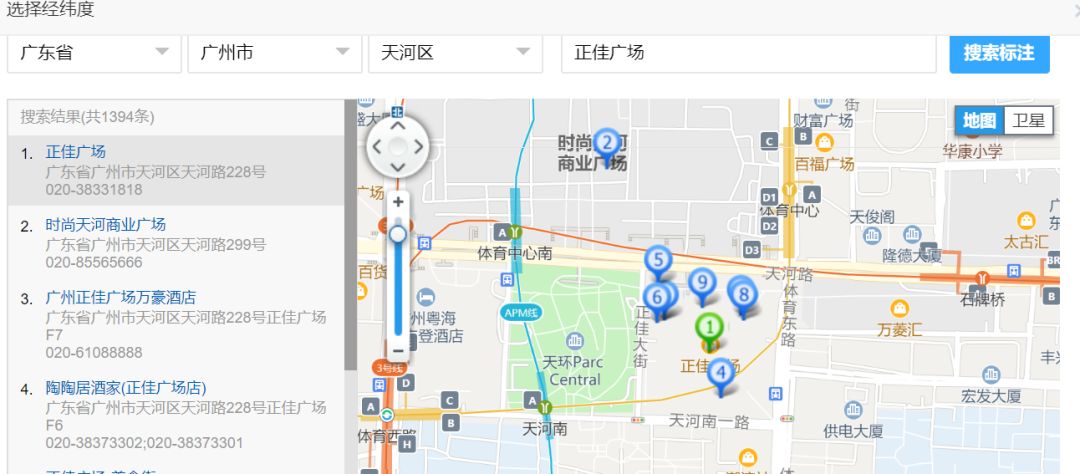Pan the map up with arrow
The width and height of the screenshot is (1080, 474).
pos(398,126)
